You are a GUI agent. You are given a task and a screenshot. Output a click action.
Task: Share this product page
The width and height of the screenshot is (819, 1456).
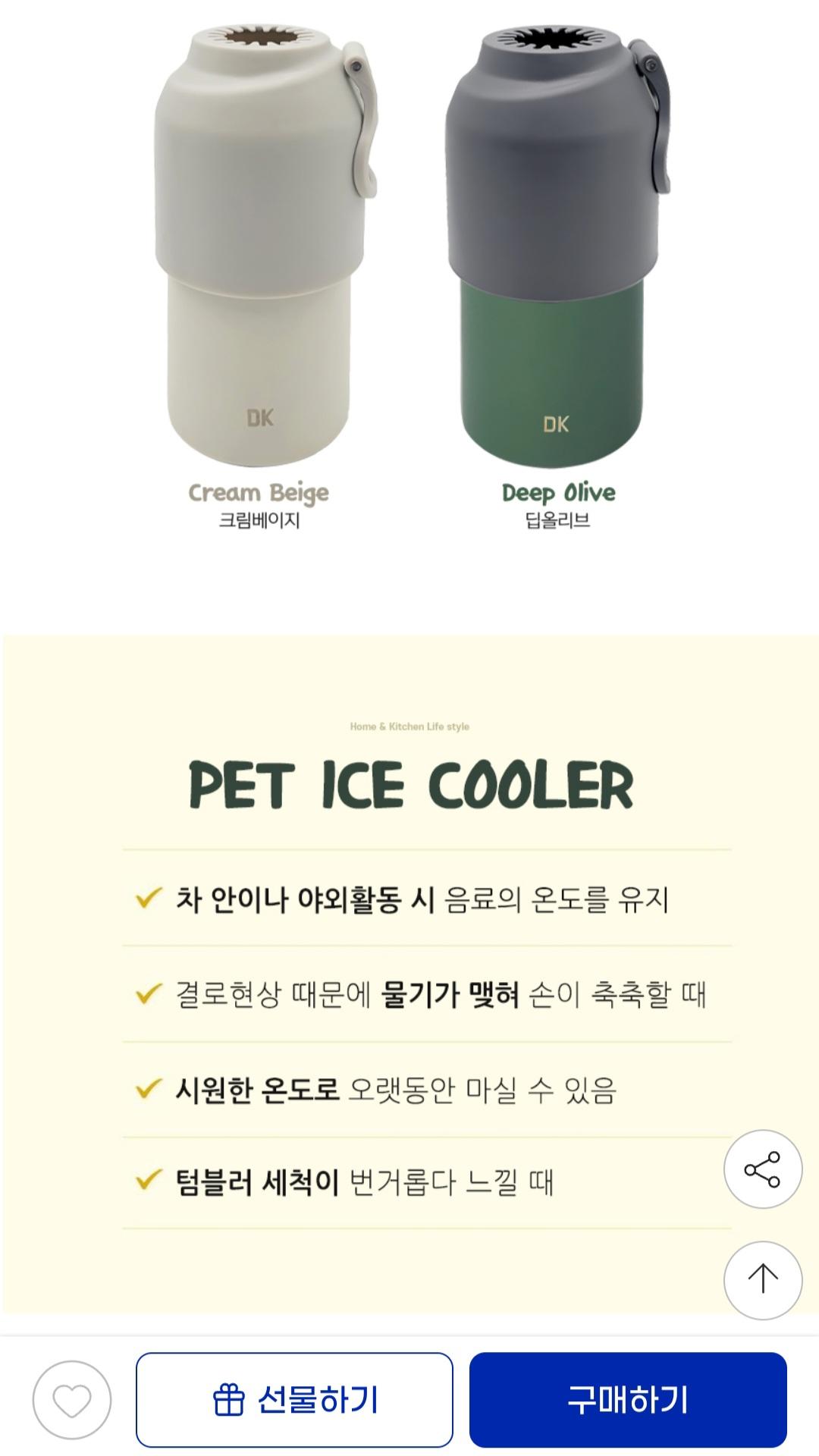click(762, 1169)
